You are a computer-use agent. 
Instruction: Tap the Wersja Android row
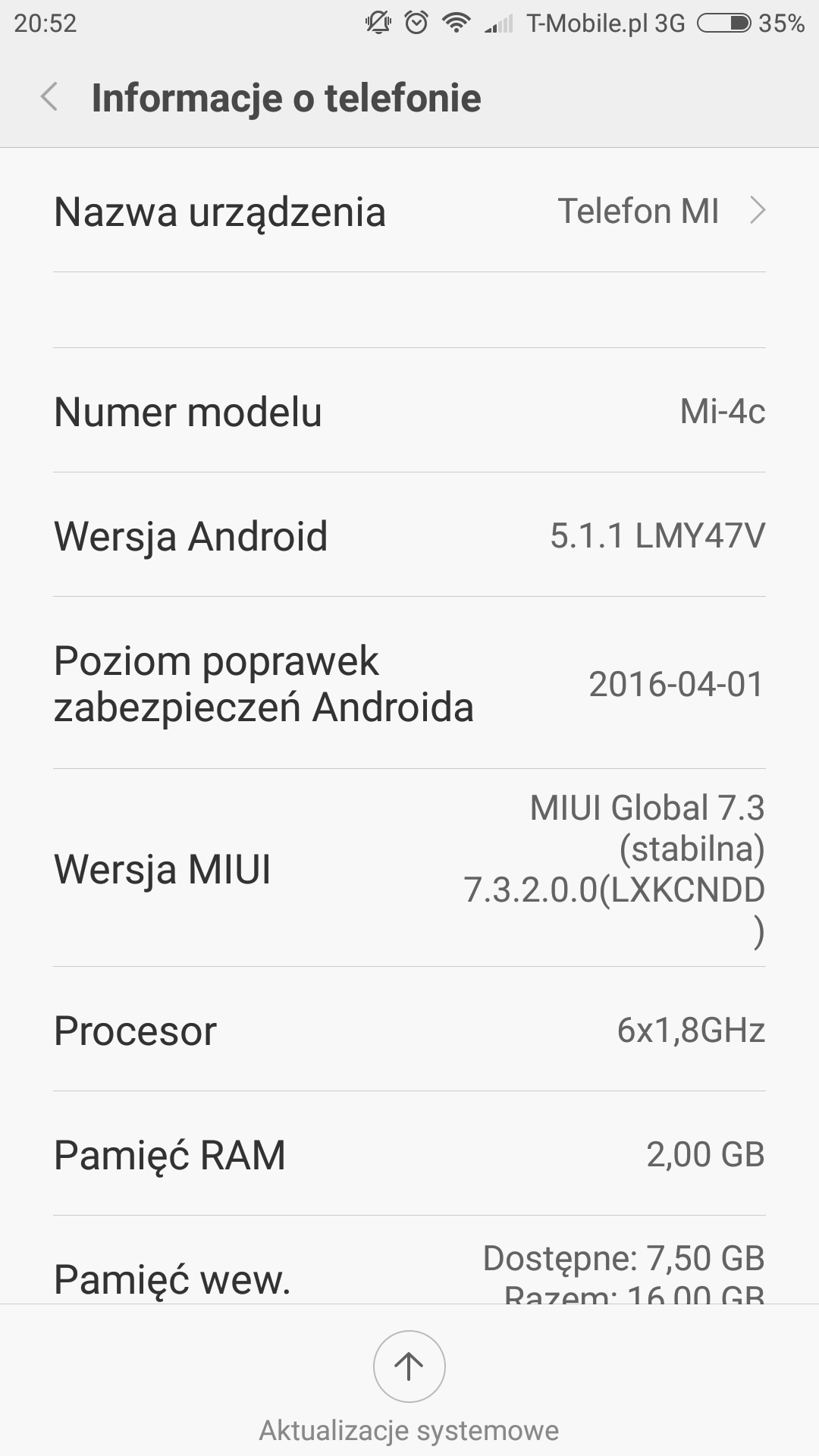click(x=409, y=535)
